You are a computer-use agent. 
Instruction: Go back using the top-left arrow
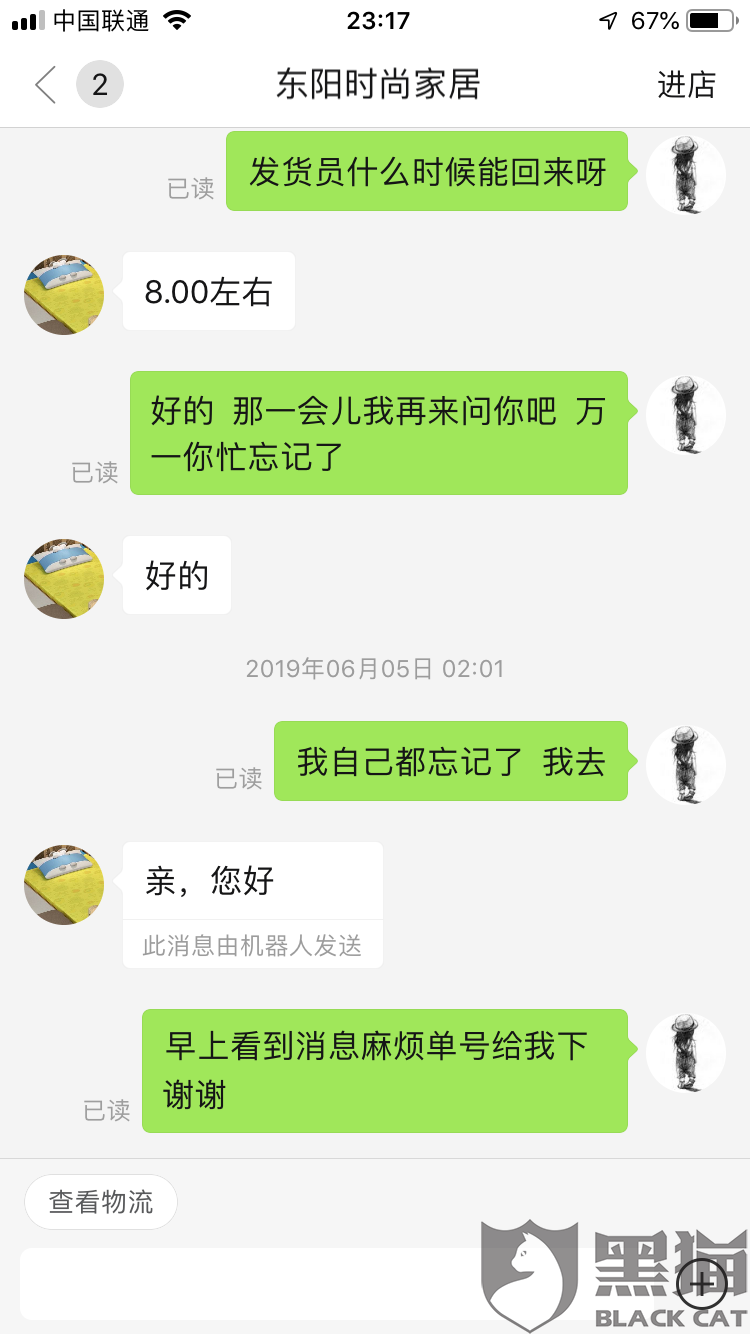[x=45, y=85]
